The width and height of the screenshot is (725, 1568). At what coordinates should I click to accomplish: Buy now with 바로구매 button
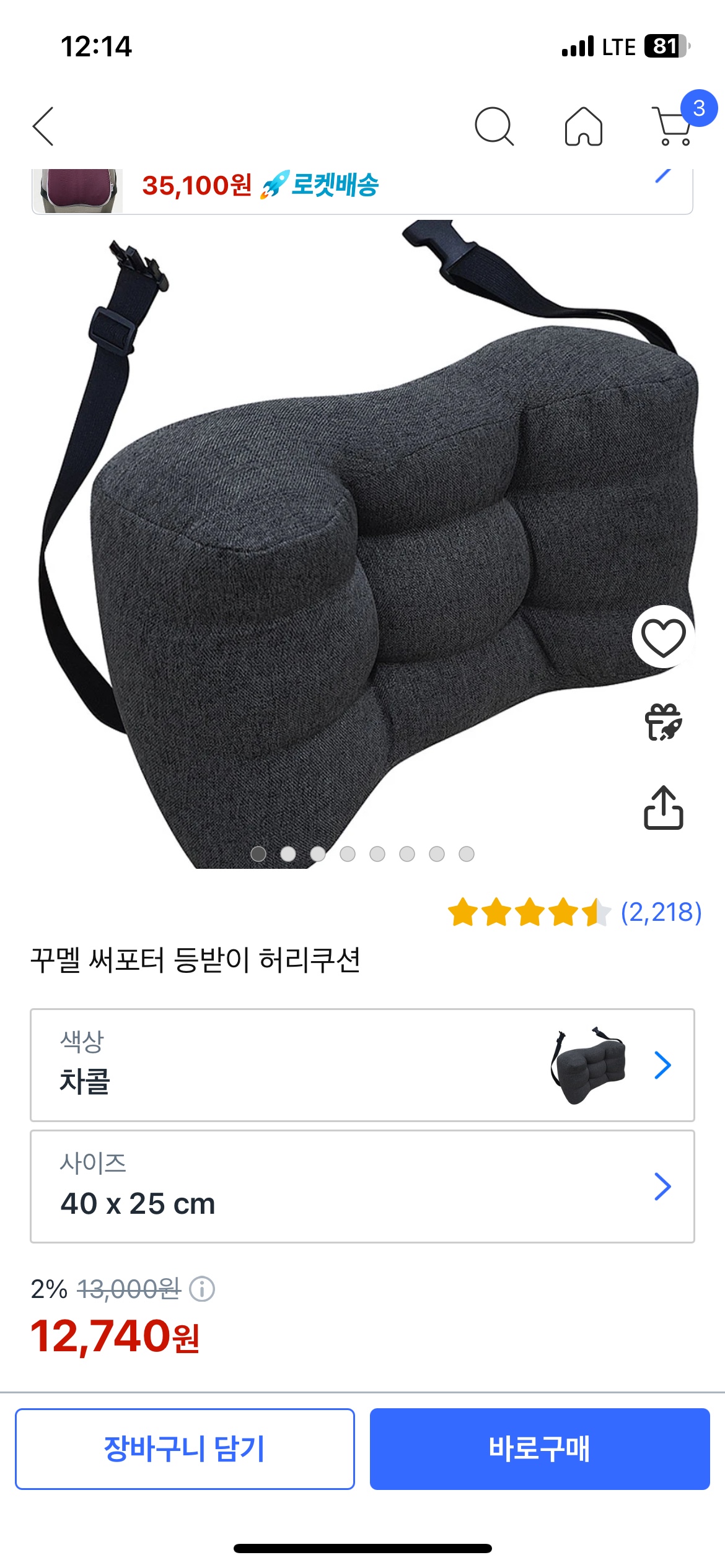(x=540, y=1449)
